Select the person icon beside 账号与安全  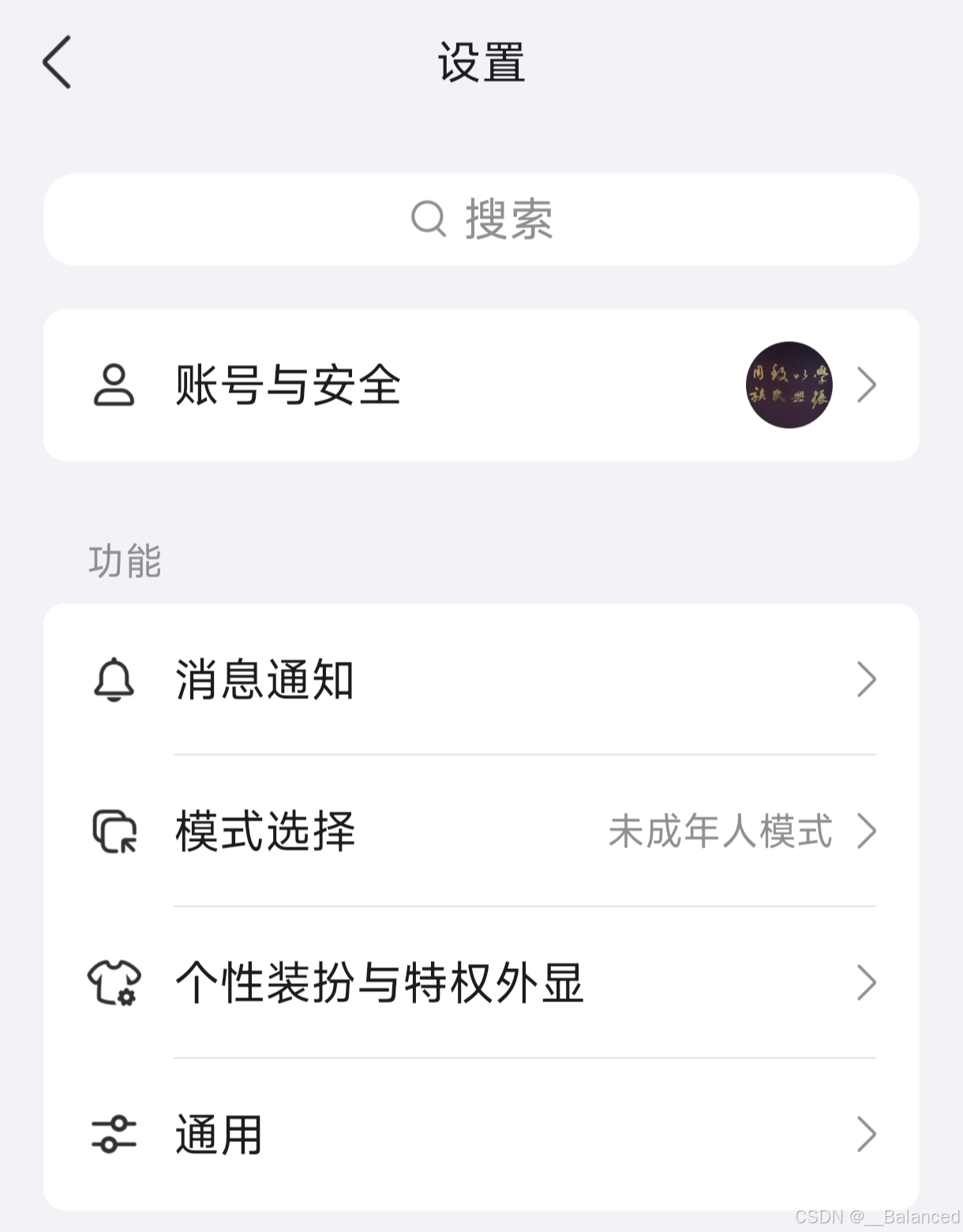pos(114,384)
